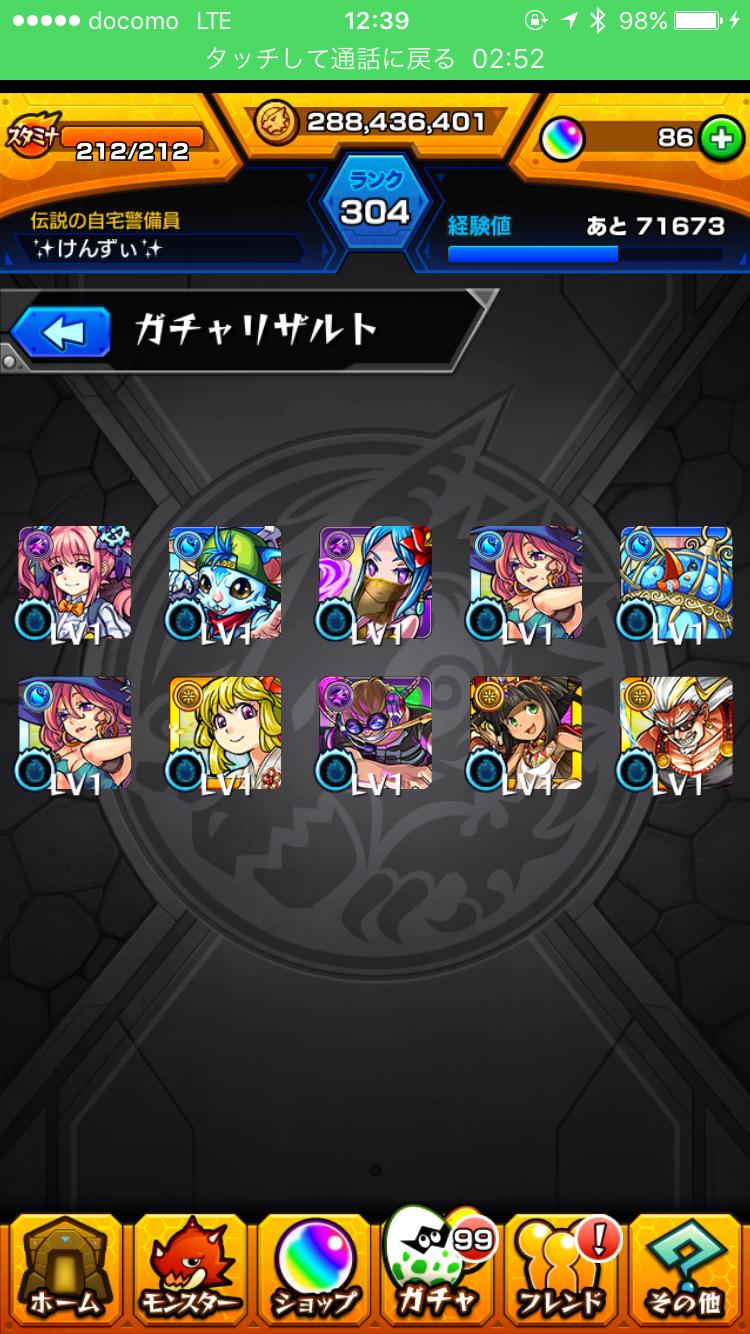Add orbs with the green plus button

(x=720, y=138)
